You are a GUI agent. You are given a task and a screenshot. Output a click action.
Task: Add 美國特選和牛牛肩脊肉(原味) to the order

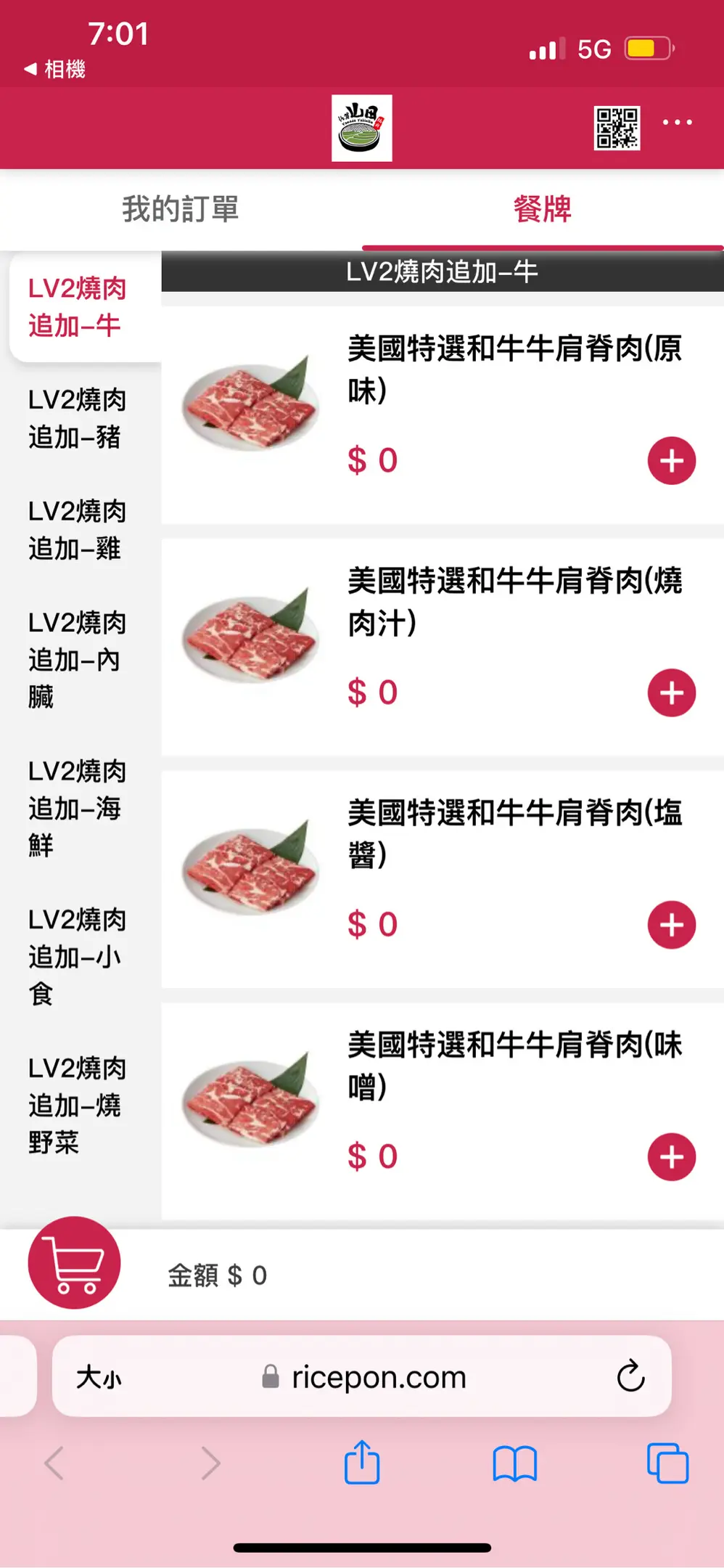[x=672, y=461]
